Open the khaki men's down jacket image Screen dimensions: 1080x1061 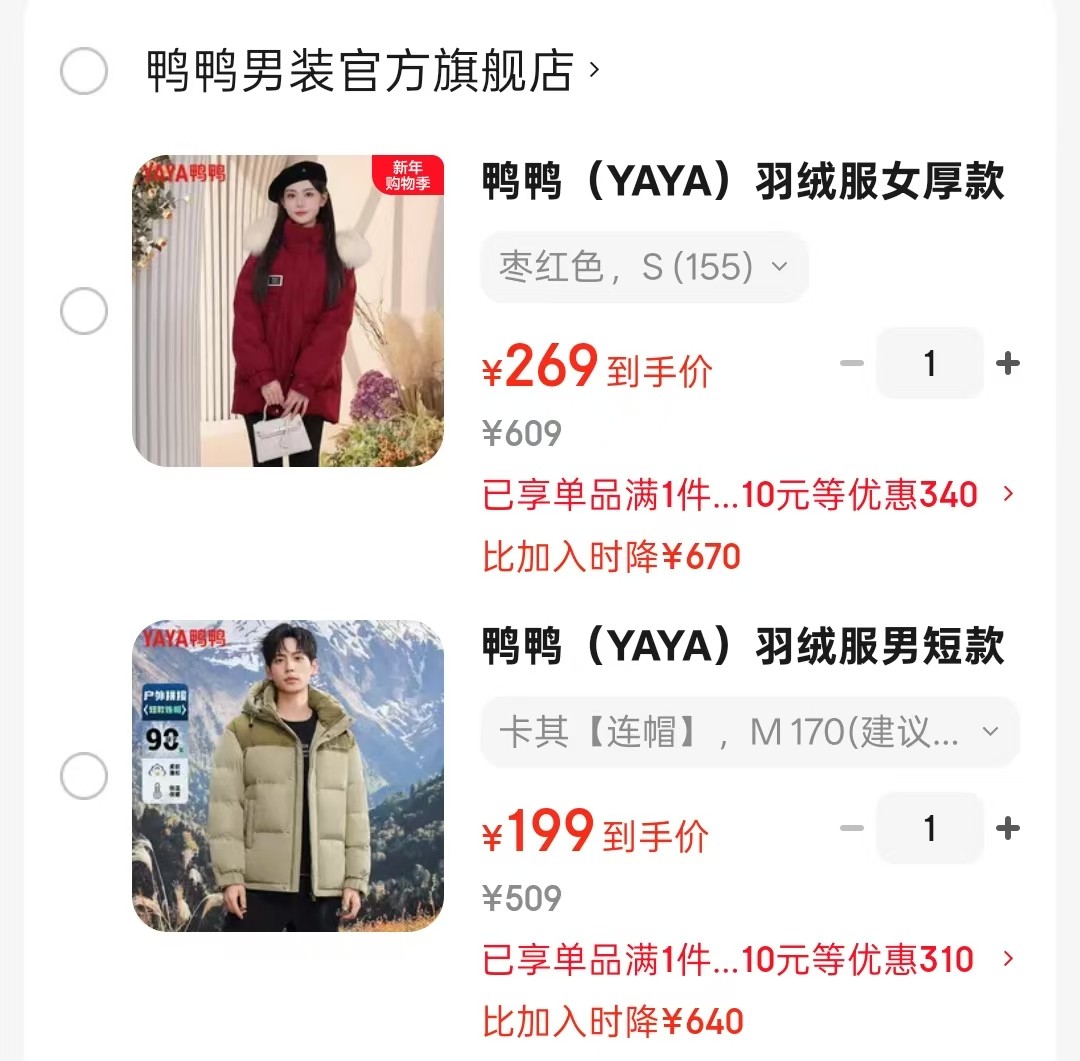pyautogui.click(x=288, y=776)
